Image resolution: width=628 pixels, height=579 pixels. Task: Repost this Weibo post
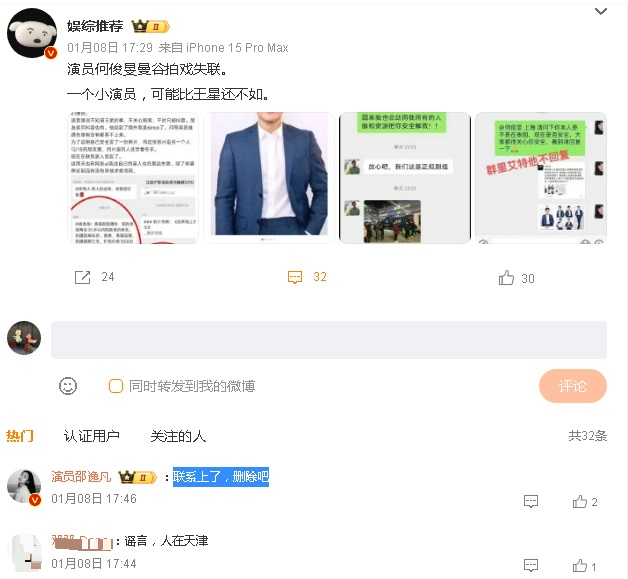coord(95,277)
